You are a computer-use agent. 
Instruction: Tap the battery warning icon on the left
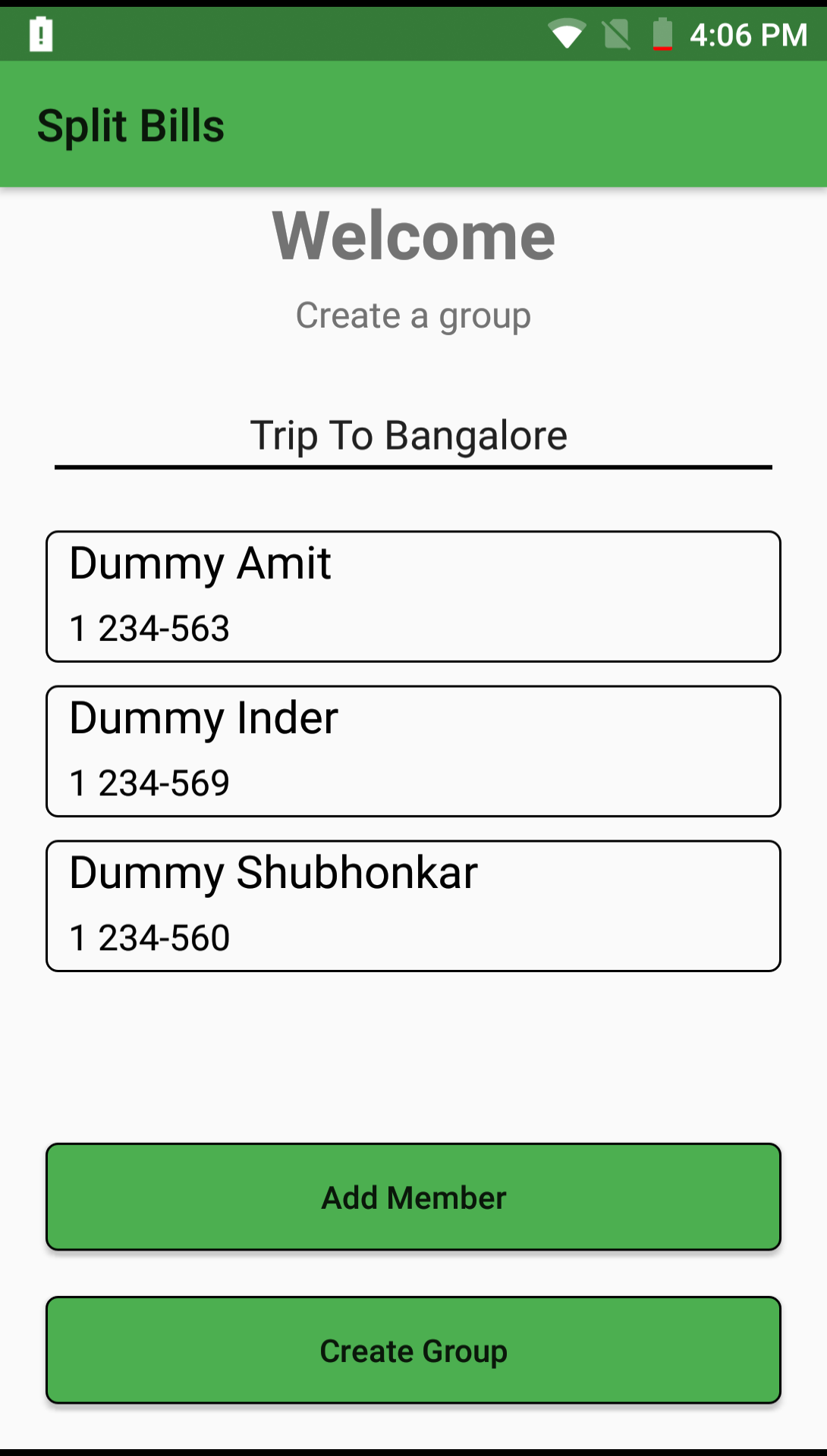click(x=39, y=33)
